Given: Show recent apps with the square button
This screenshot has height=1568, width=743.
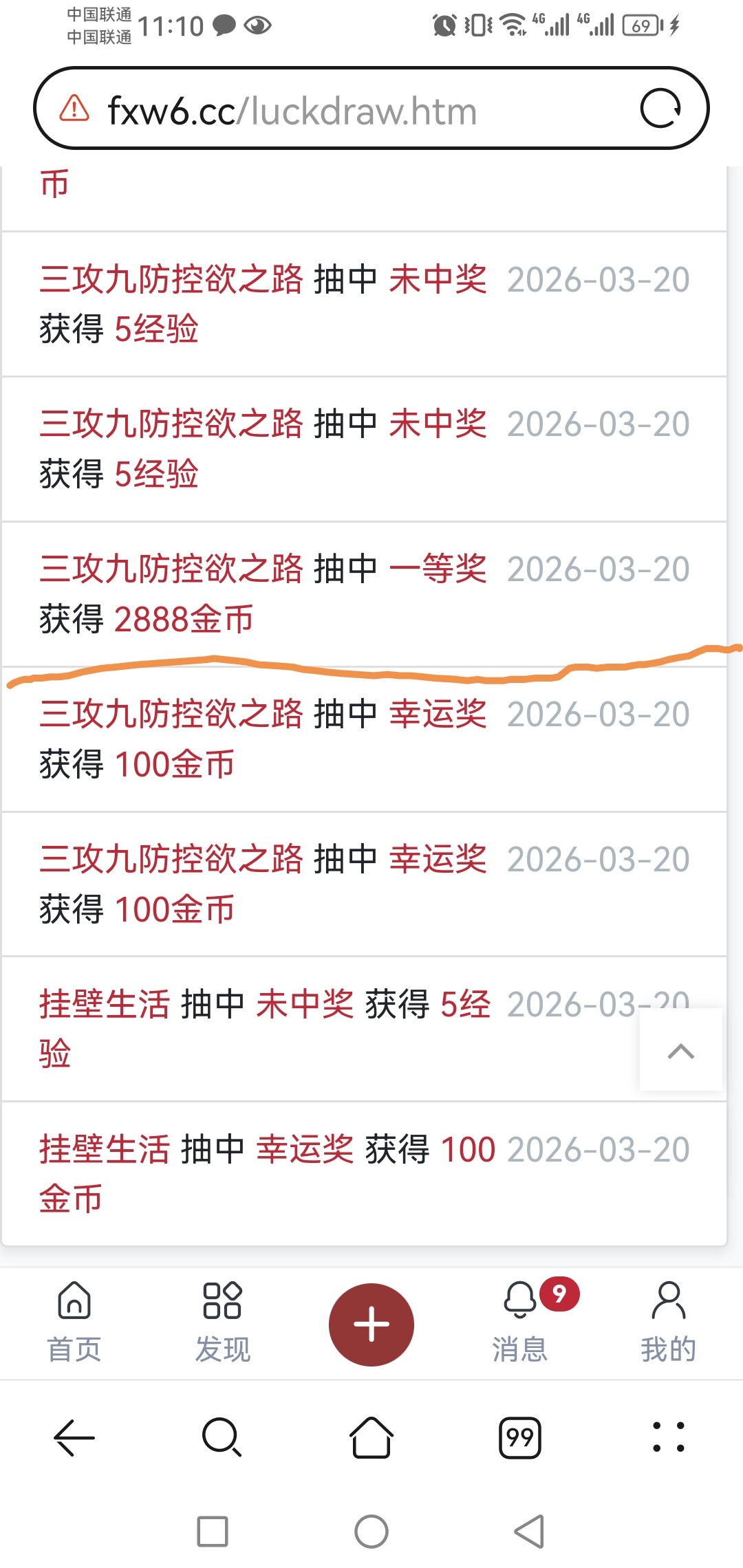Looking at the screenshot, I should [x=213, y=1532].
